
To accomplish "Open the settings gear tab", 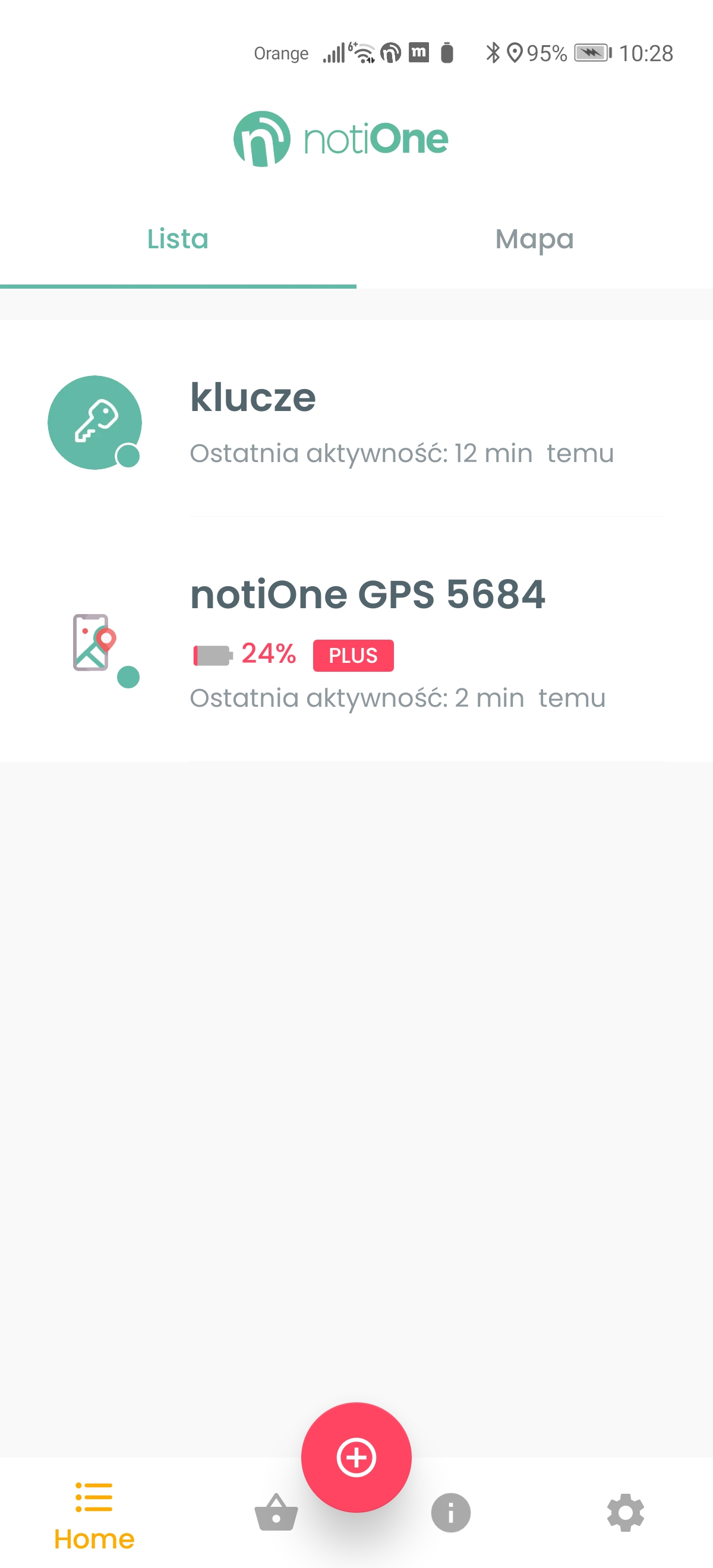I will (x=625, y=1512).
